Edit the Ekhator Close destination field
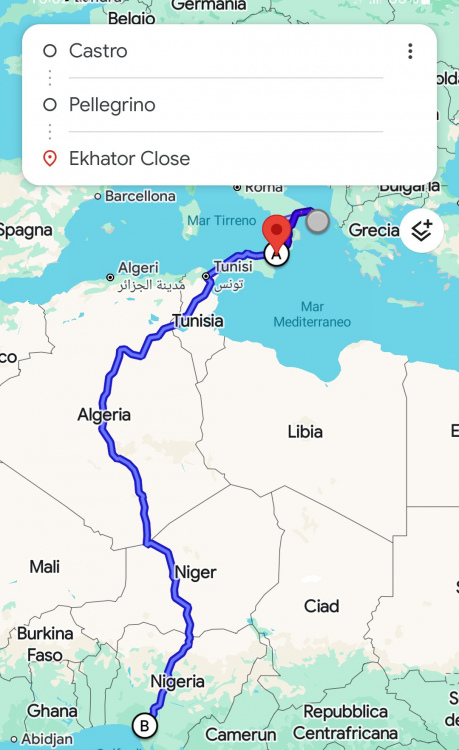This screenshot has height=750, width=459. [226, 158]
